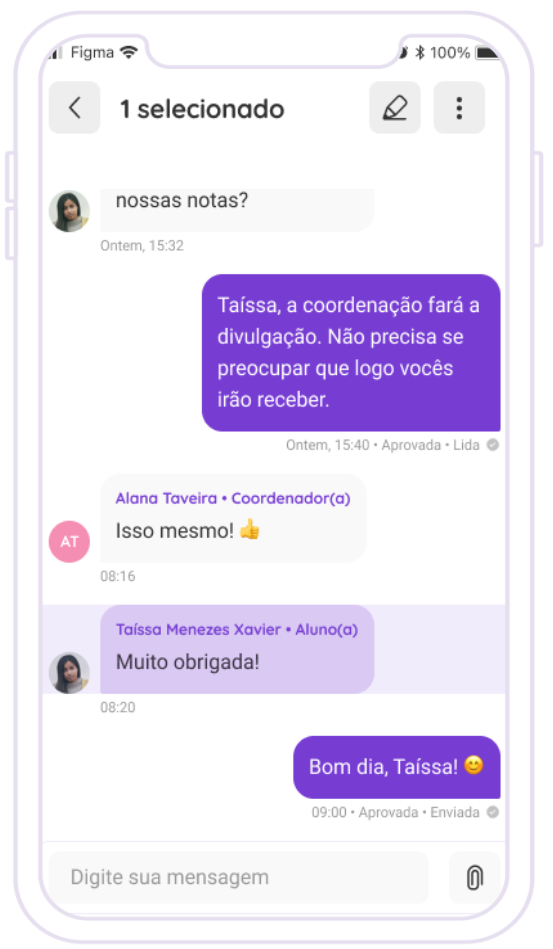Tap the eraser icon in header
The width and height of the screenshot is (553, 949).
[395, 108]
